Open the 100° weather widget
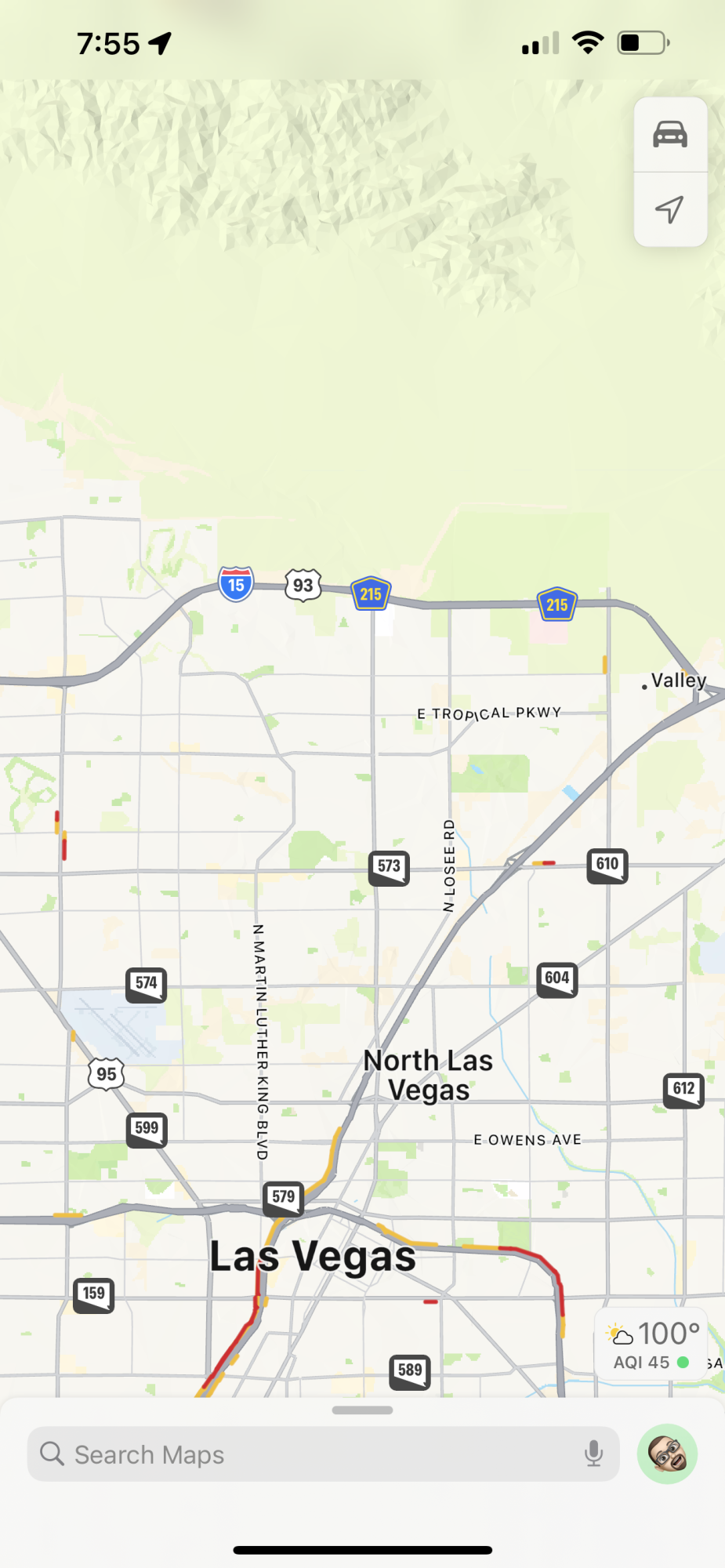The width and height of the screenshot is (725, 1568). pyautogui.click(x=651, y=1345)
